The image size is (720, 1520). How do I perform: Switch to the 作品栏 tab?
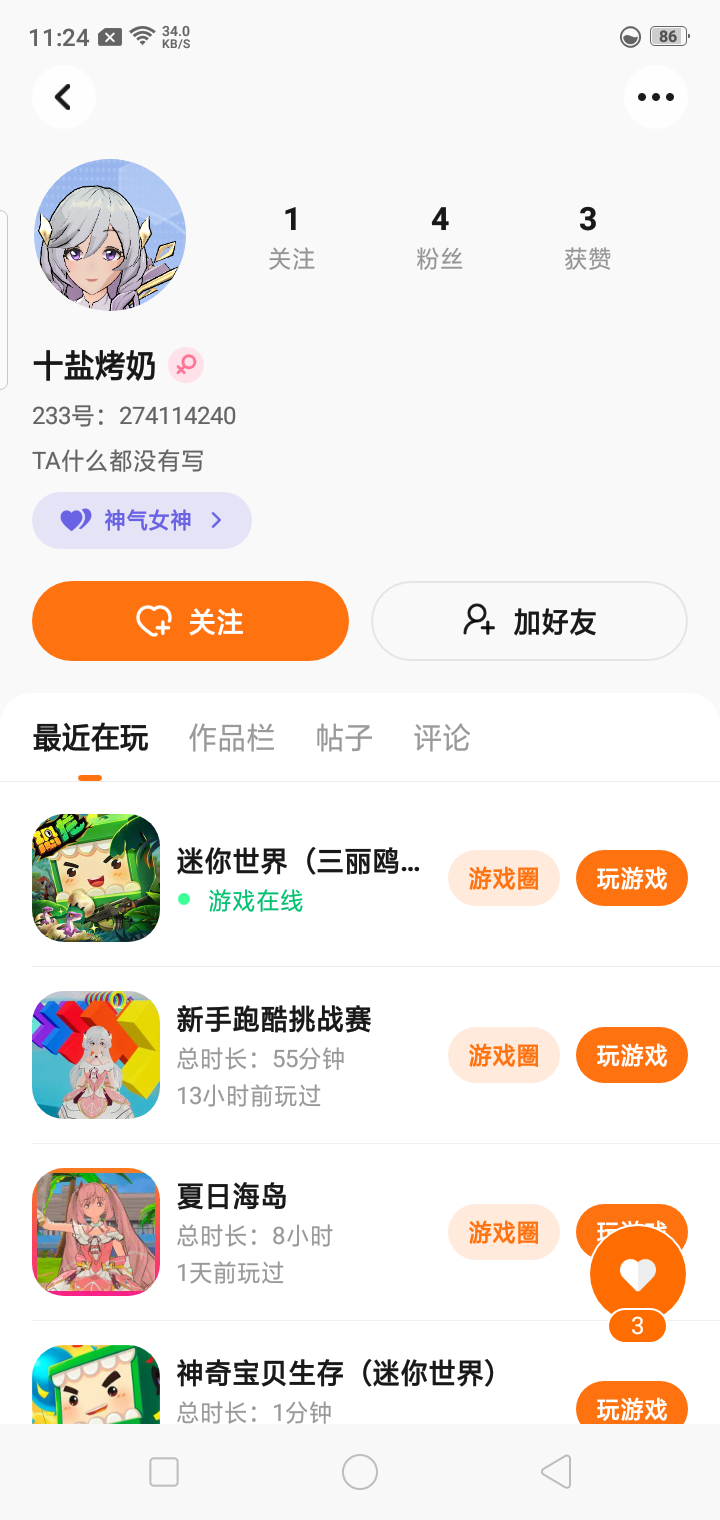(x=231, y=738)
